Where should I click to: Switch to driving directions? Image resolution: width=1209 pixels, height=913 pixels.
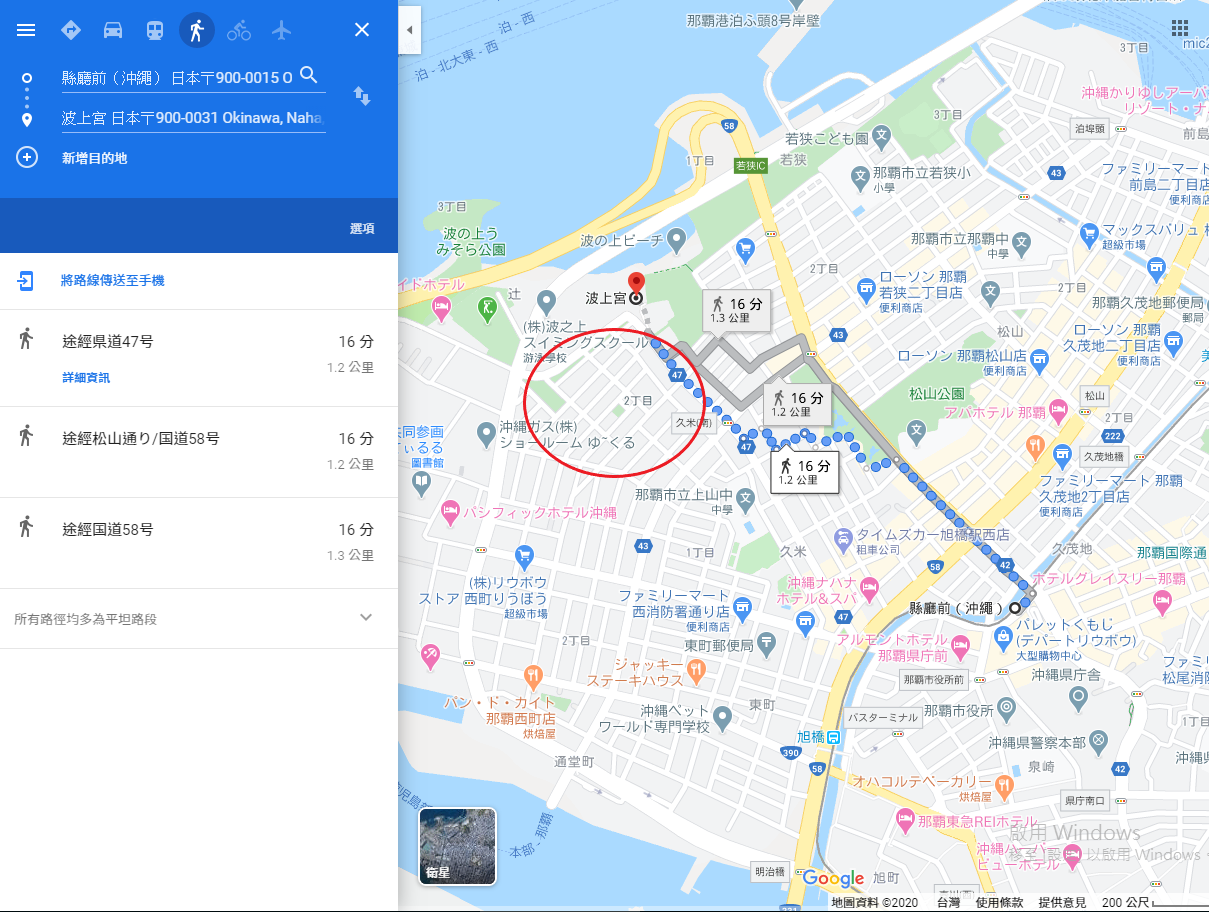click(113, 30)
